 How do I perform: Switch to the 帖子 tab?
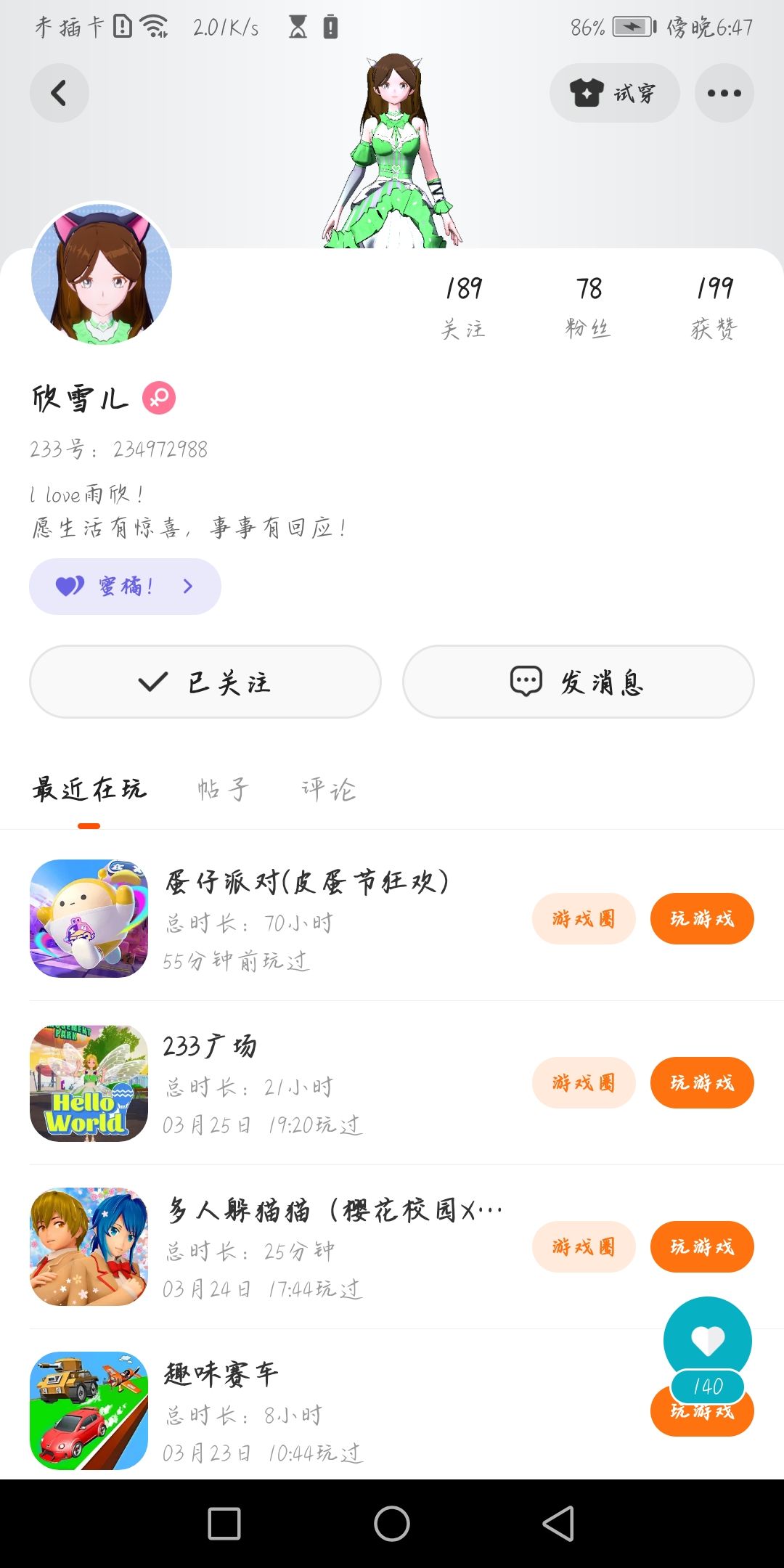coord(223,789)
